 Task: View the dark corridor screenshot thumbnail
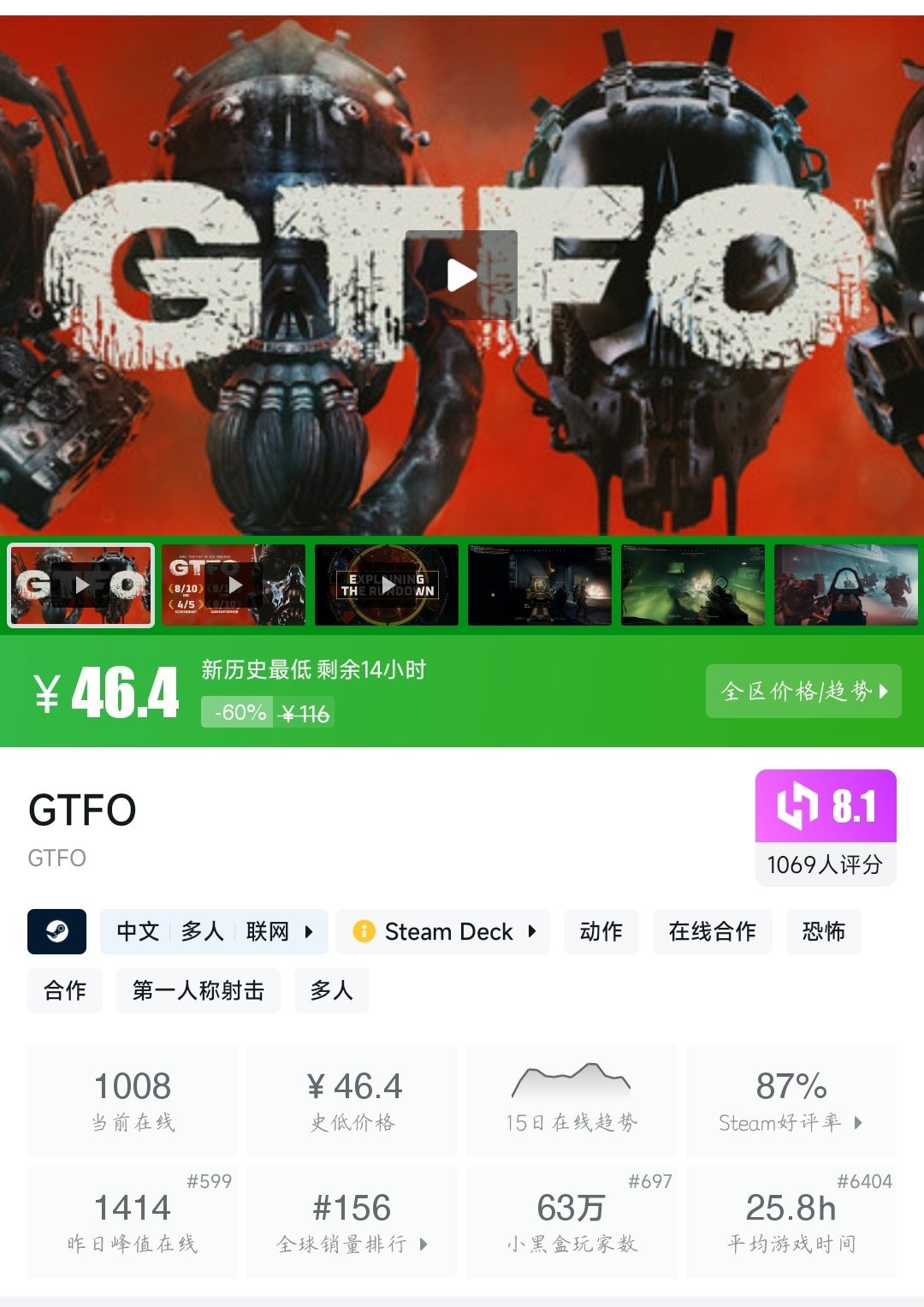[x=540, y=585]
